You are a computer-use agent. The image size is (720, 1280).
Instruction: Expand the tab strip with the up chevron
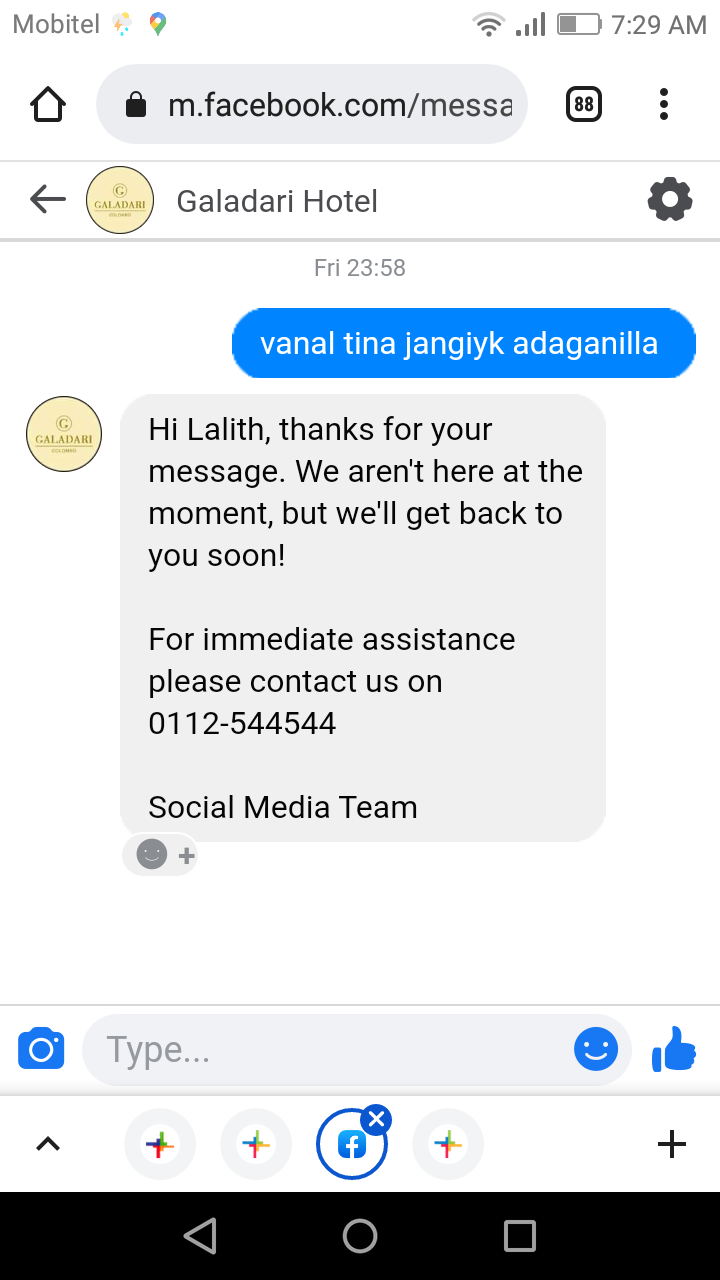point(48,1144)
